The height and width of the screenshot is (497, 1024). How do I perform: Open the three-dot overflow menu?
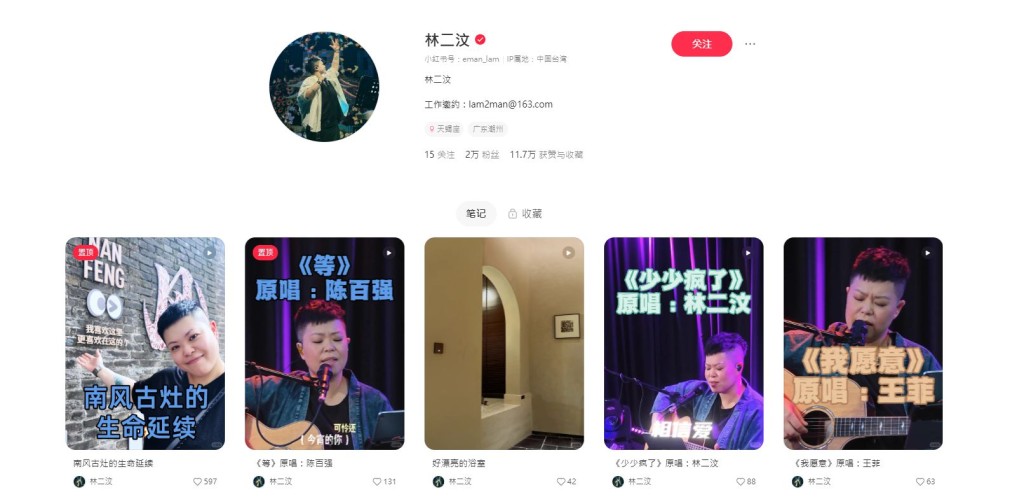(x=750, y=44)
